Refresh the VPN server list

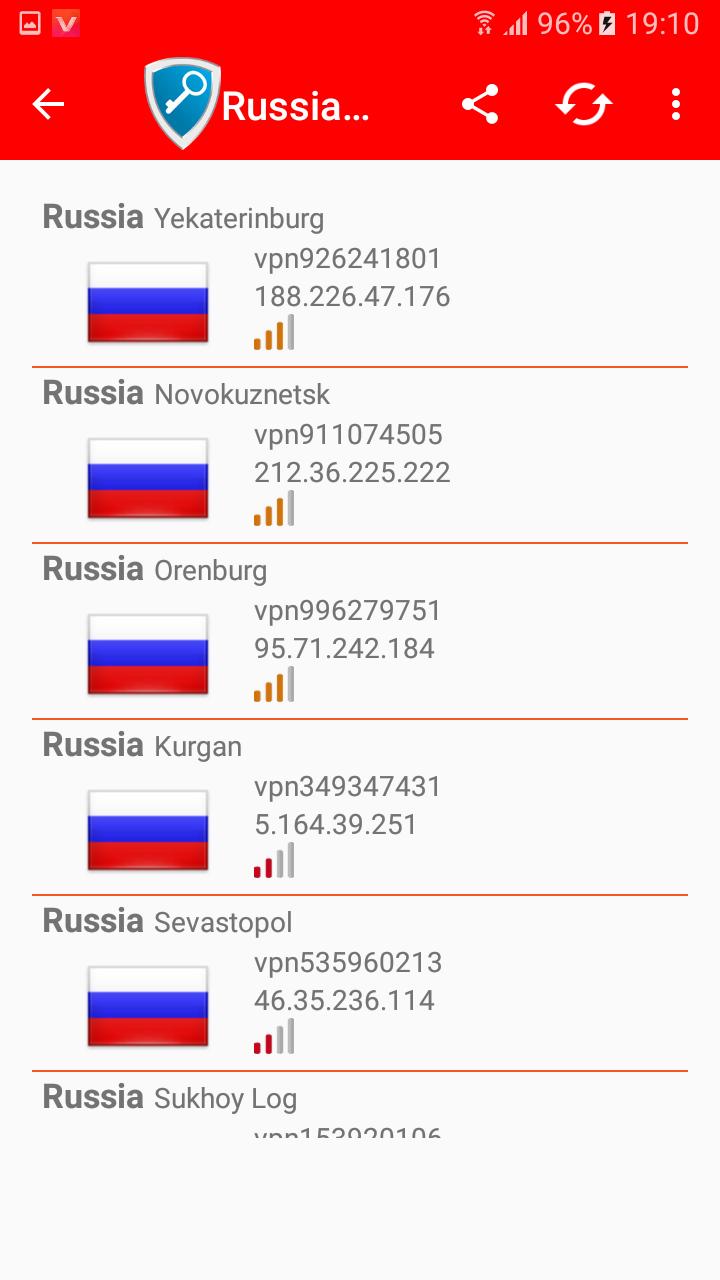point(584,104)
